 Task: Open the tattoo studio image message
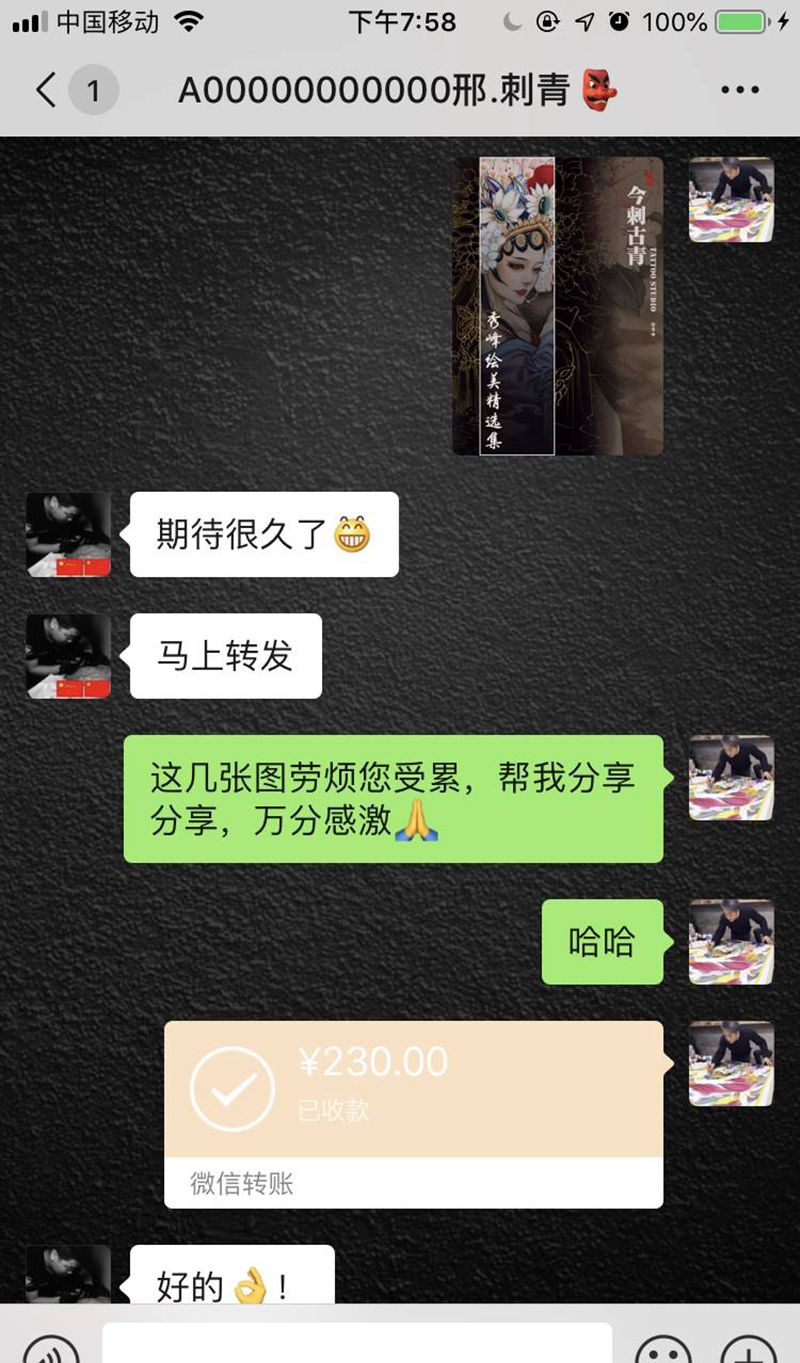click(x=557, y=305)
